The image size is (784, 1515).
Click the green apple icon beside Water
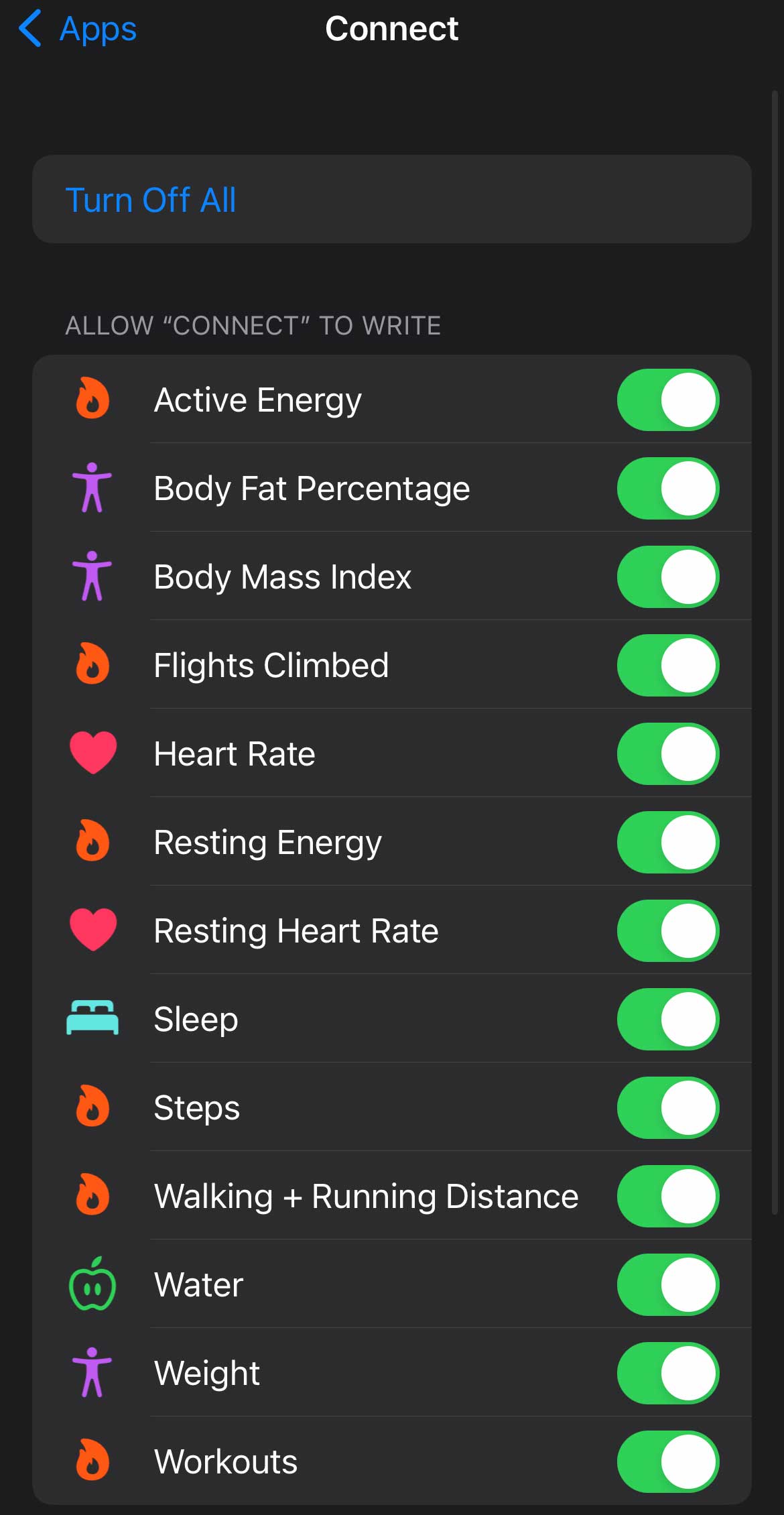click(x=92, y=1284)
